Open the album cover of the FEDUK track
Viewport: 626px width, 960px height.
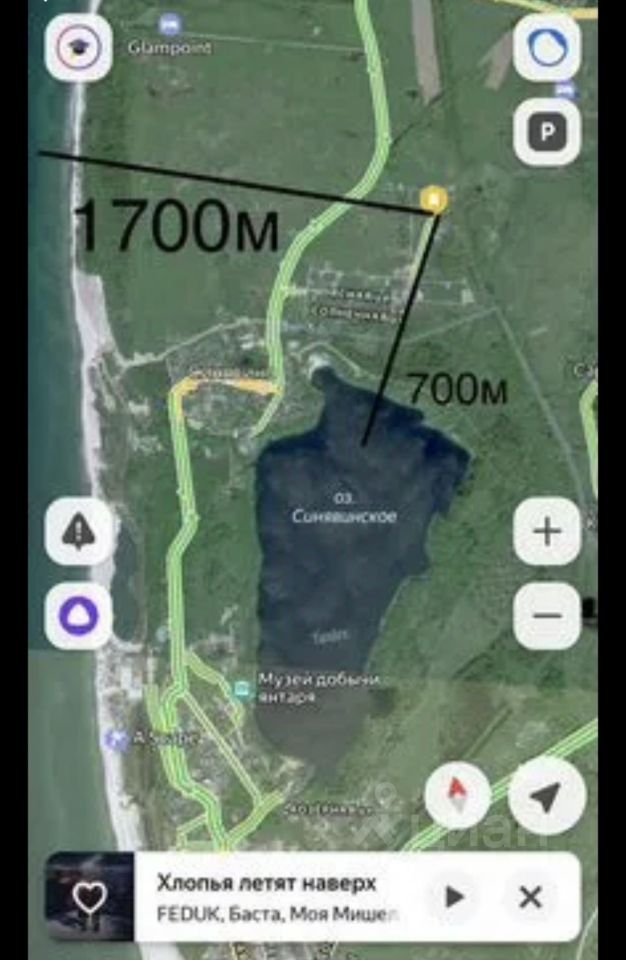90,896
